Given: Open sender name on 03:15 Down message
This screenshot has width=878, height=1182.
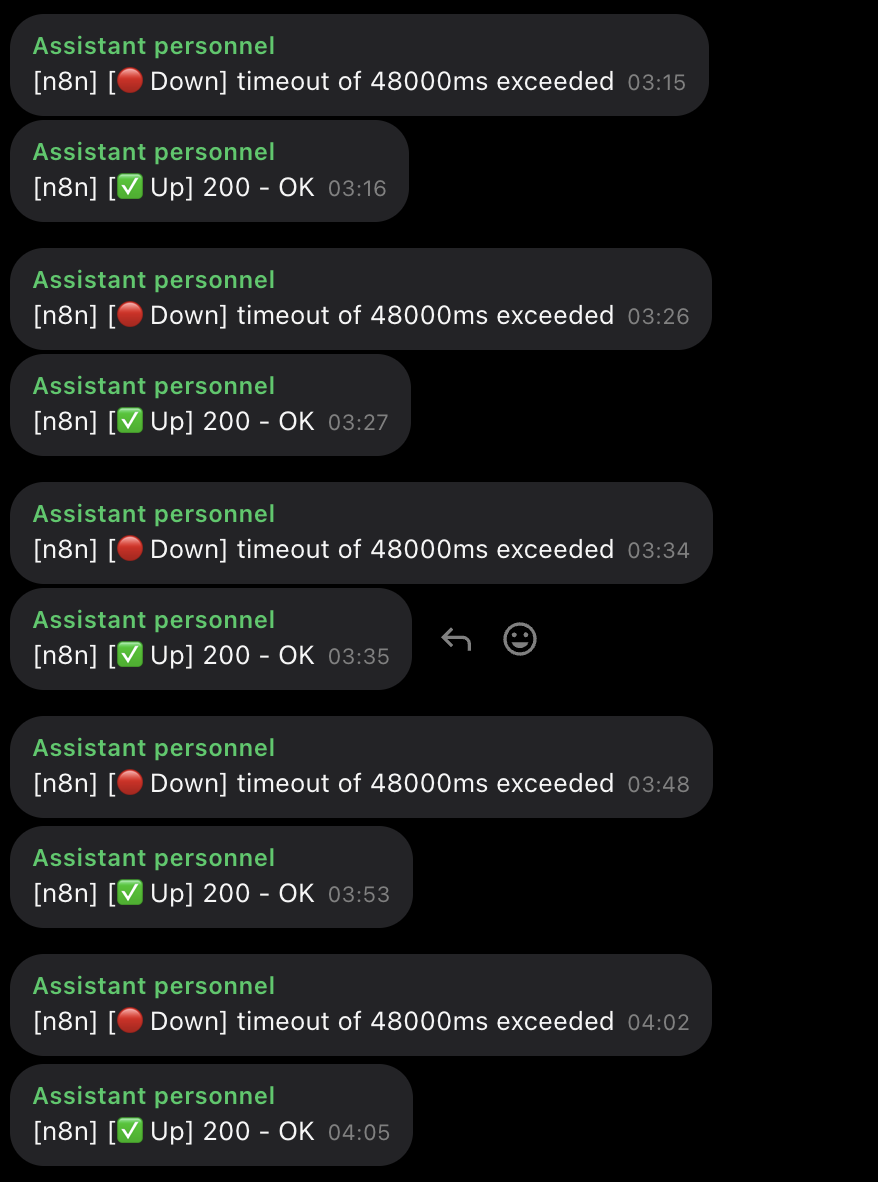Looking at the screenshot, I should (x=154, y=46).
